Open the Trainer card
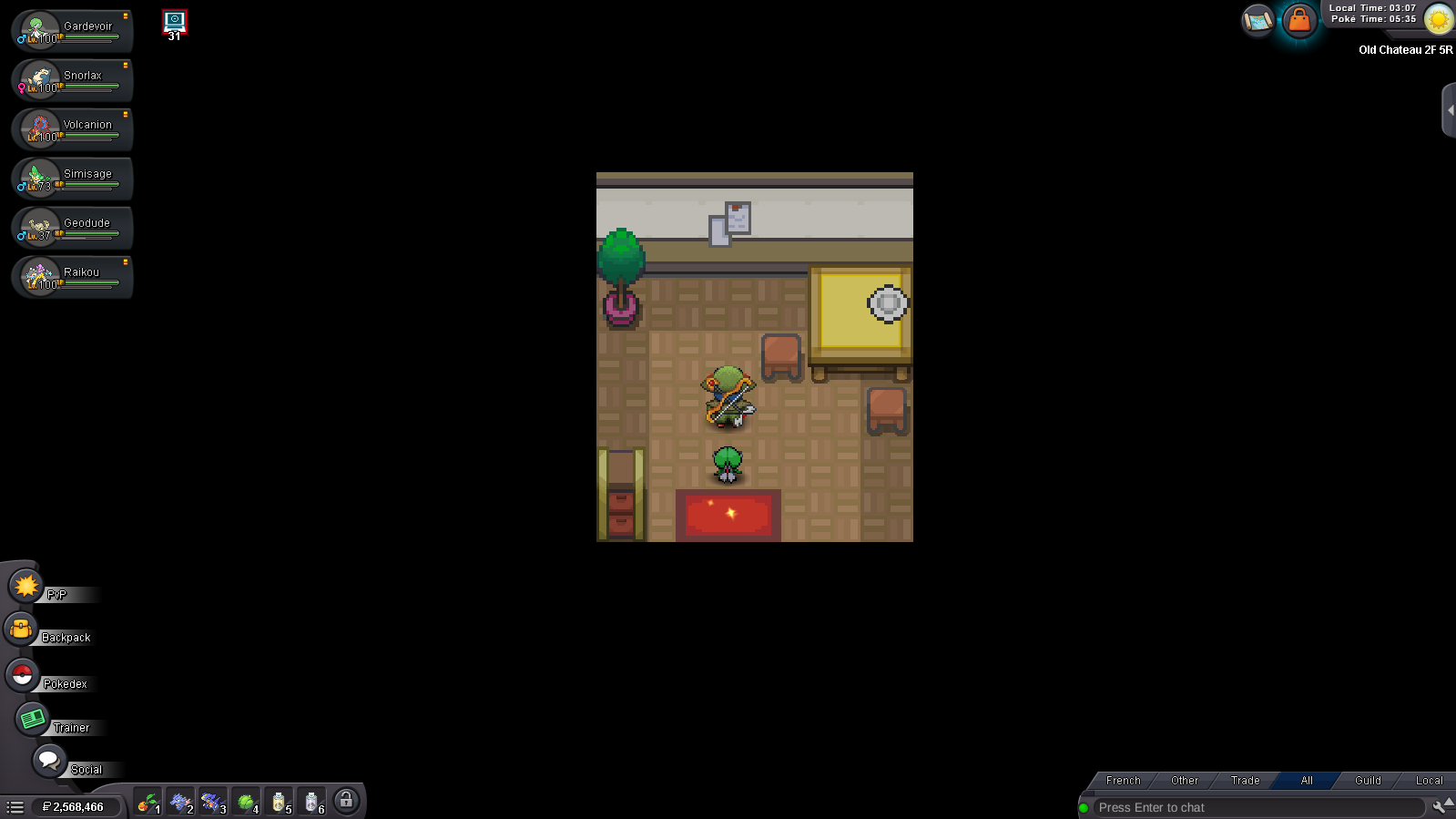 [33, 719]
